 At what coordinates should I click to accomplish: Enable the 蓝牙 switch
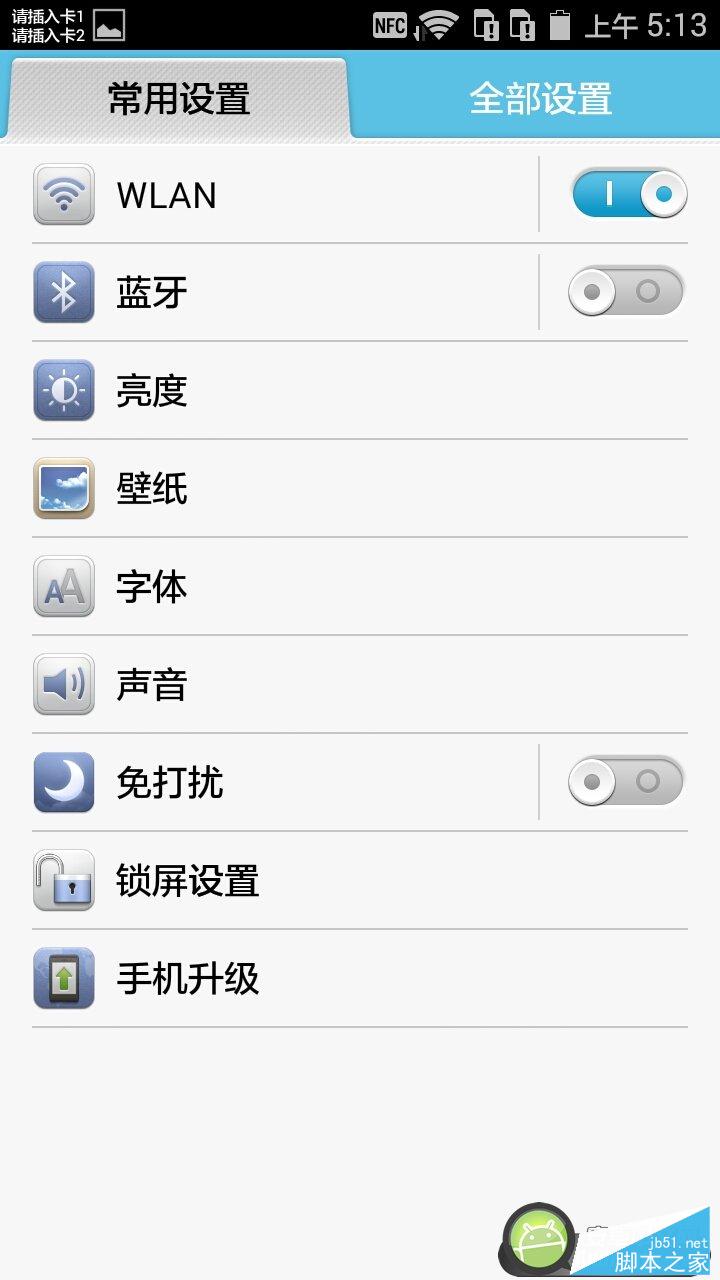626,292
